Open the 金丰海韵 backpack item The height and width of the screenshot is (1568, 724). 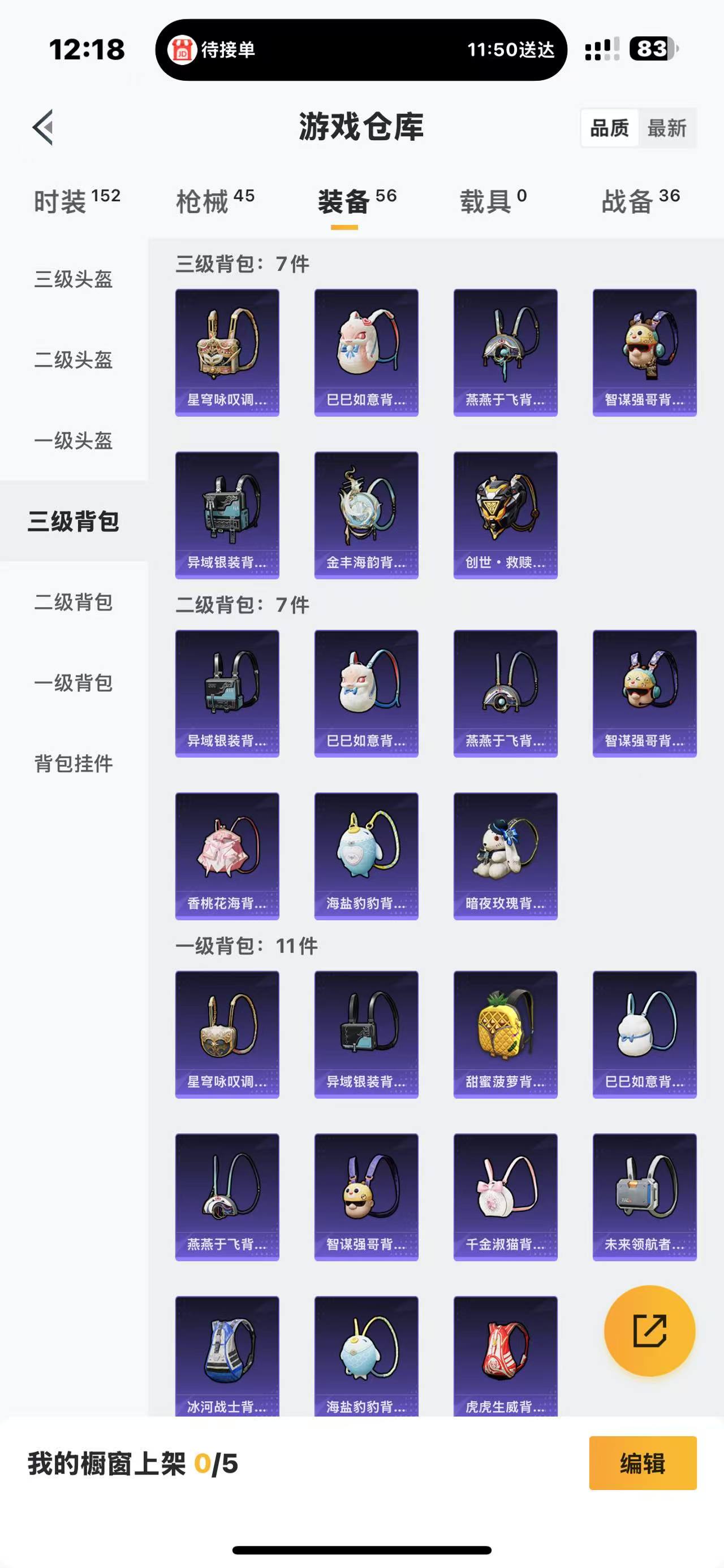[366, 515]
